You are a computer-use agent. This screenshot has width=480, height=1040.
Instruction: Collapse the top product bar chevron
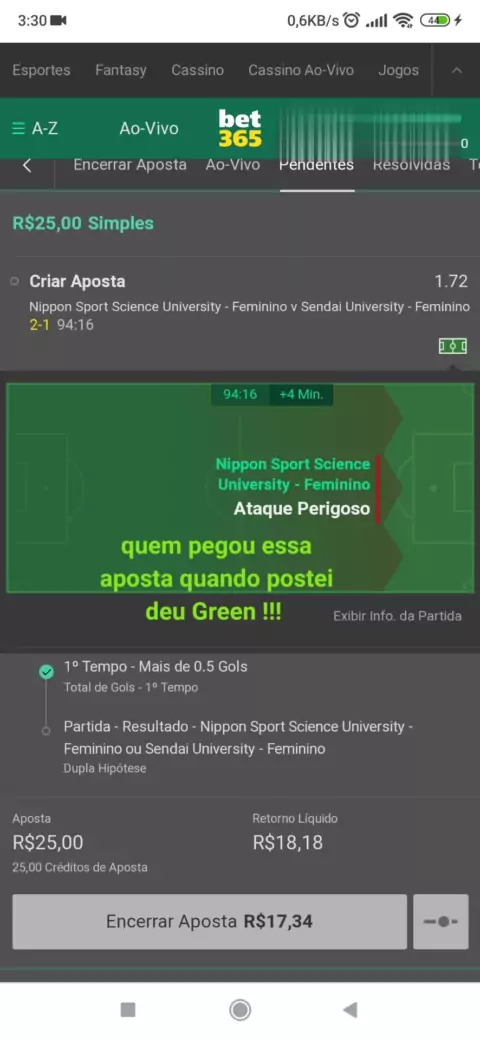click(x=457, y=70)
